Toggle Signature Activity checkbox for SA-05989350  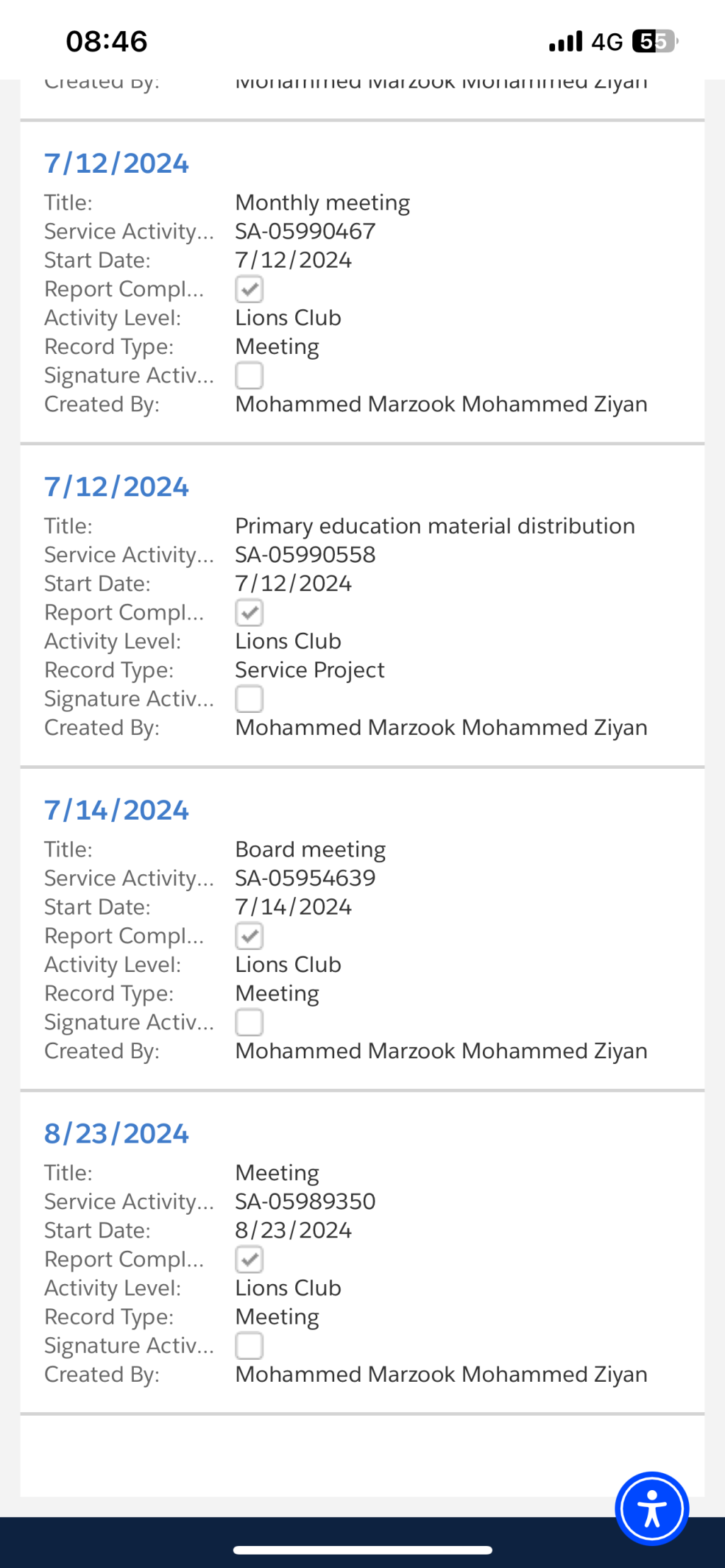click(249, 1346)
